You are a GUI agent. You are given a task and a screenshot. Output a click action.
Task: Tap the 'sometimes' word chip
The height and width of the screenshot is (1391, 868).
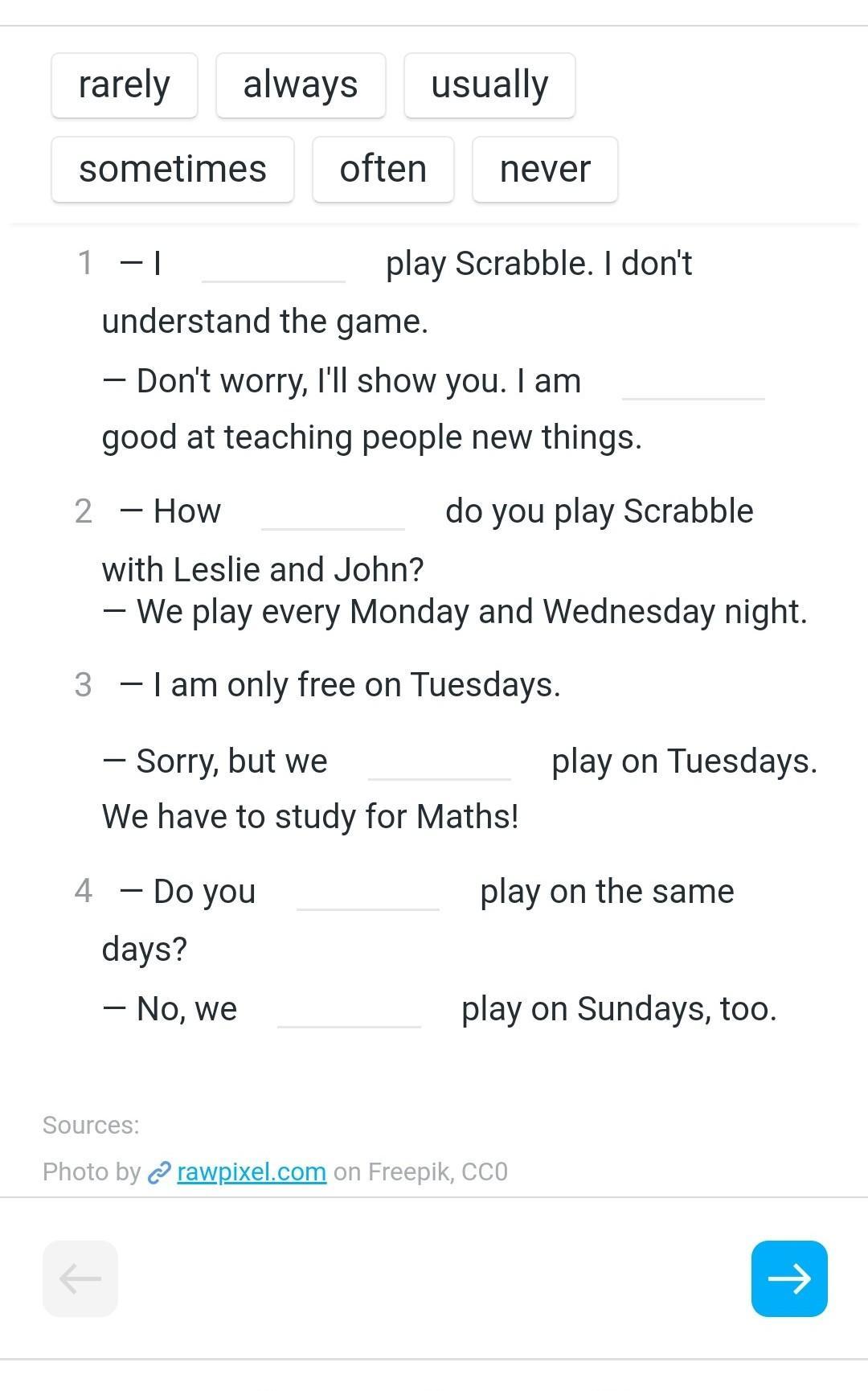coord(173,169)
